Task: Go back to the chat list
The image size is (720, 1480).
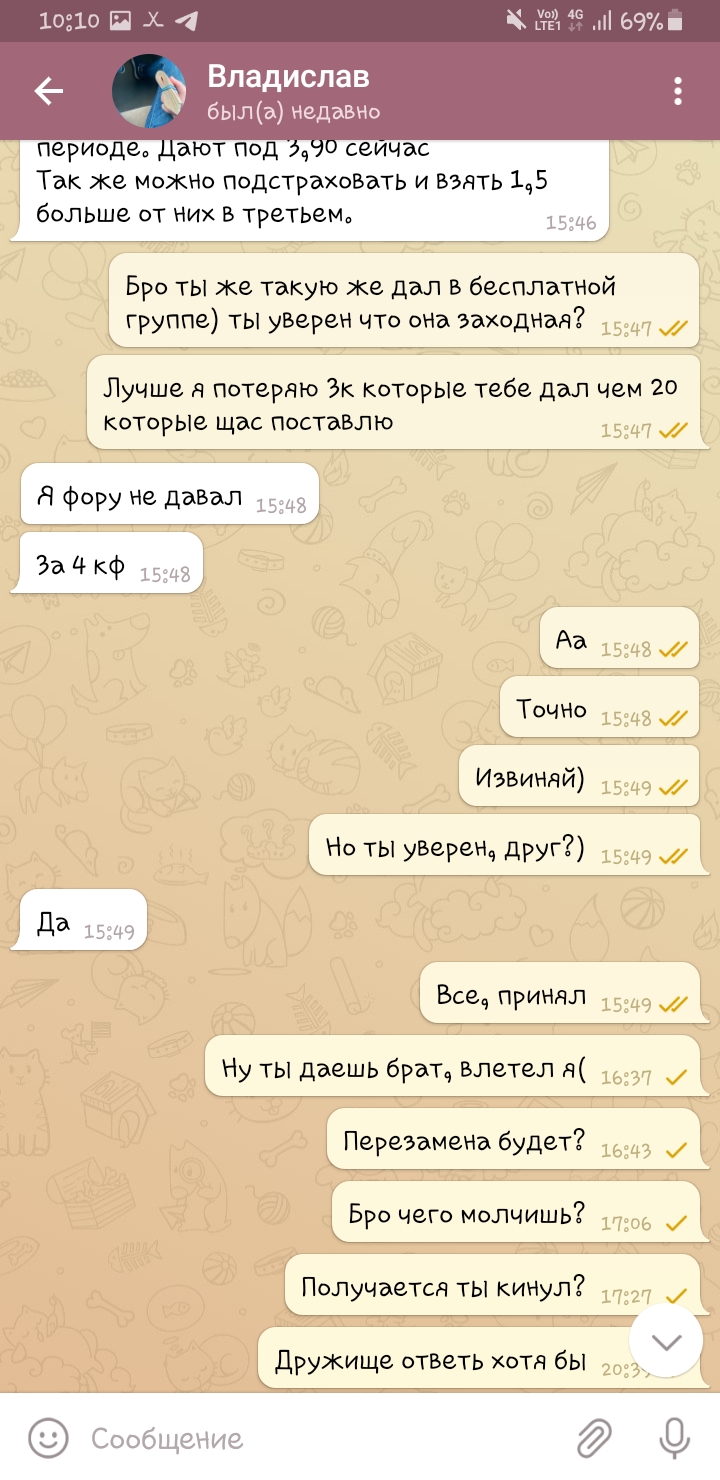Action: [x=48, y=91]
